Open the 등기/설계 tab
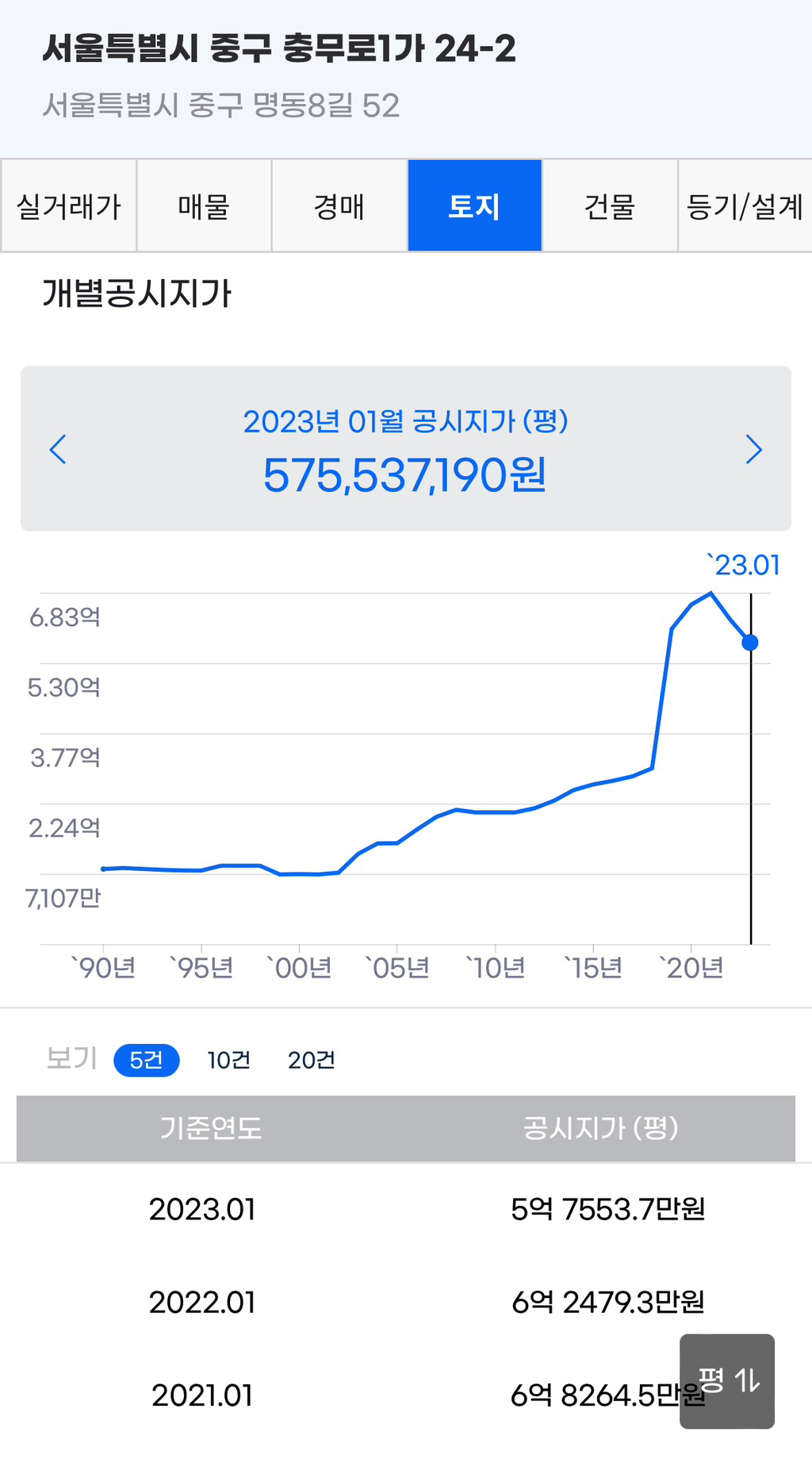The image size is (812, 1478). (745, 206)
